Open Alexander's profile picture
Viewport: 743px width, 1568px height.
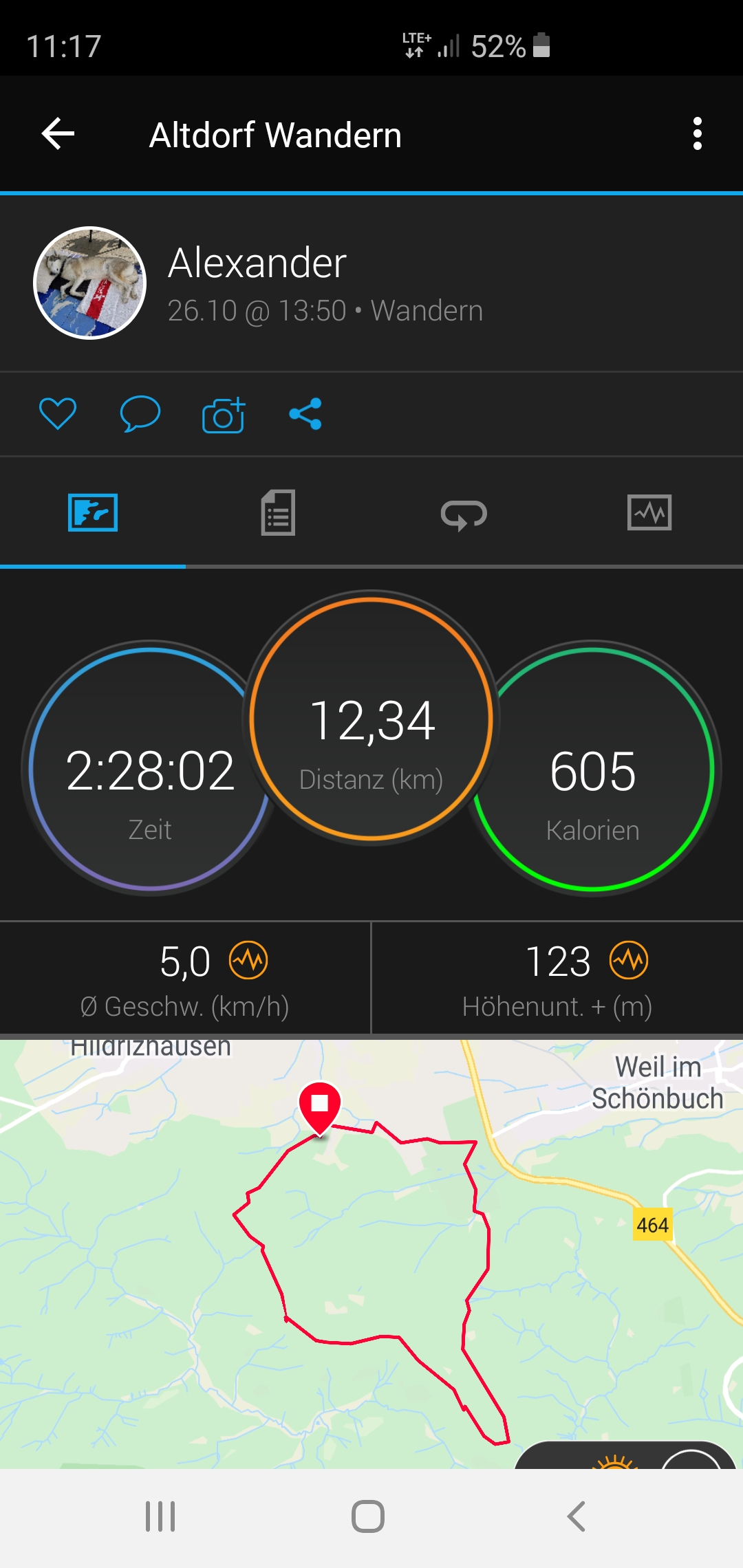coord(90,283)
